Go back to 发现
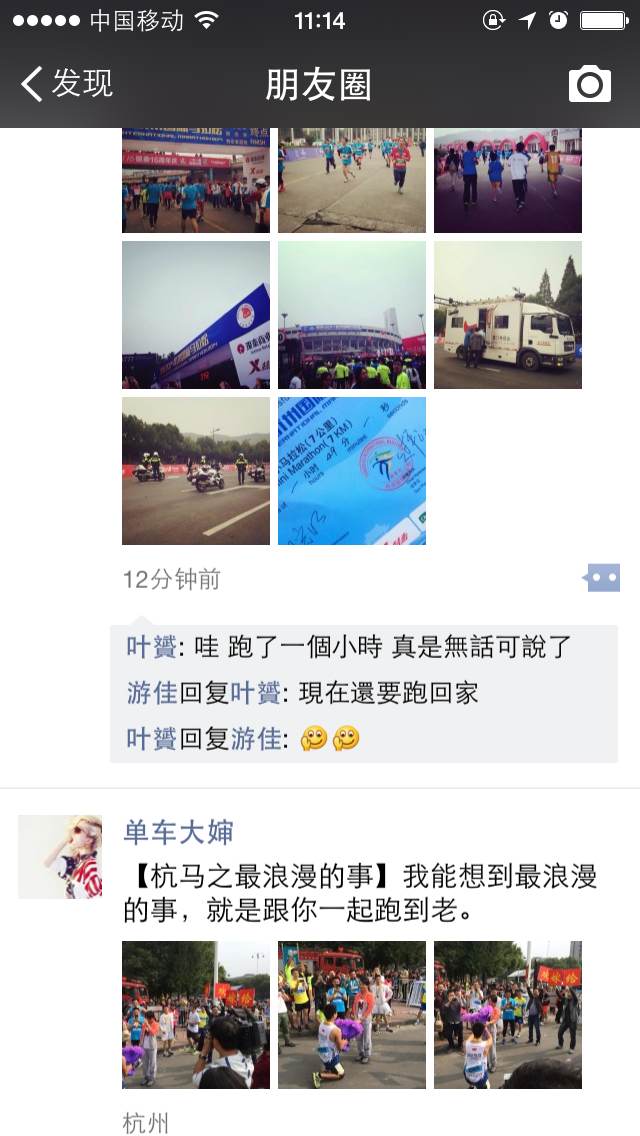Image resolution: width=640 pixels, height=1136 pixels. click(x=67, y=84)
